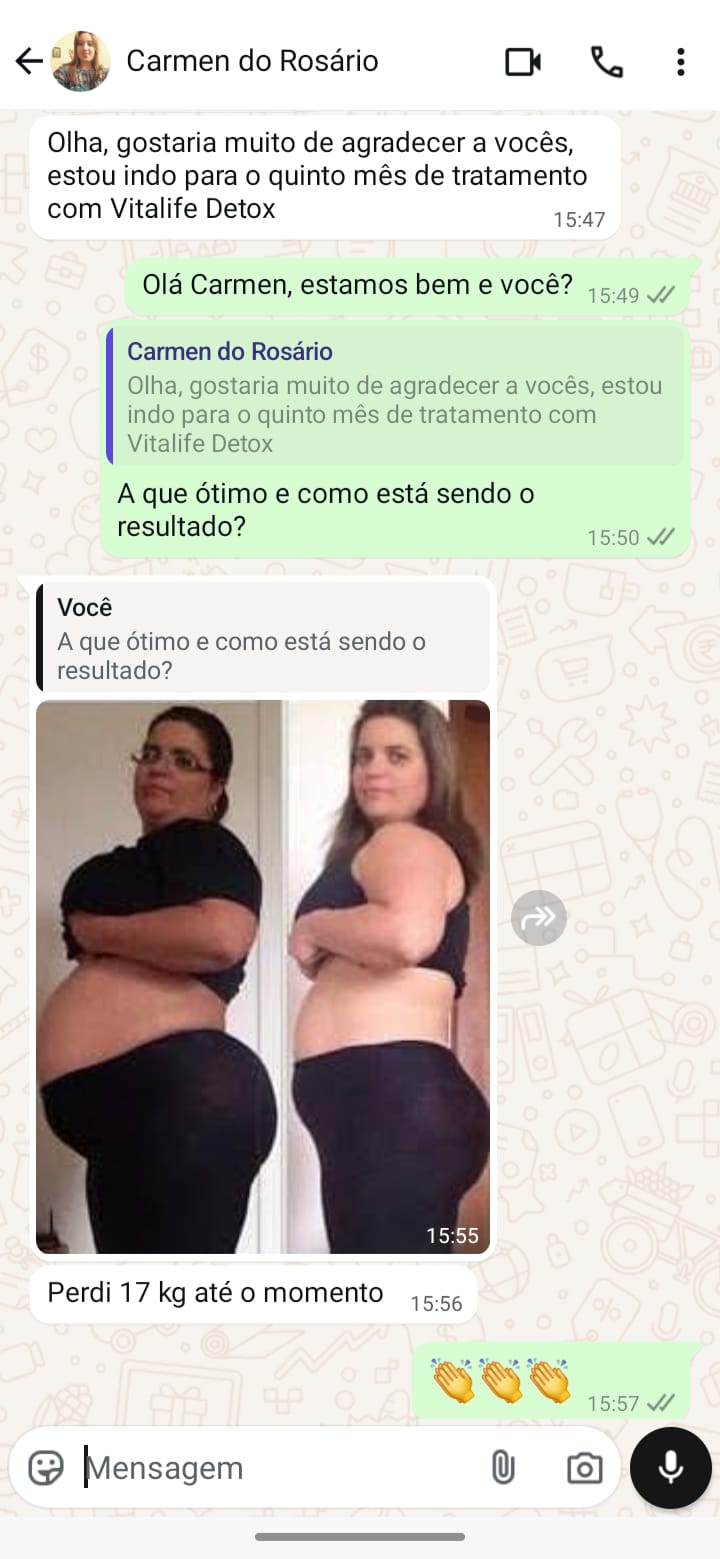Image resolution: width=720 pixels, height=1559 pixels.
Task: Open the emoji picker
Action: [x=46, y=1468]
